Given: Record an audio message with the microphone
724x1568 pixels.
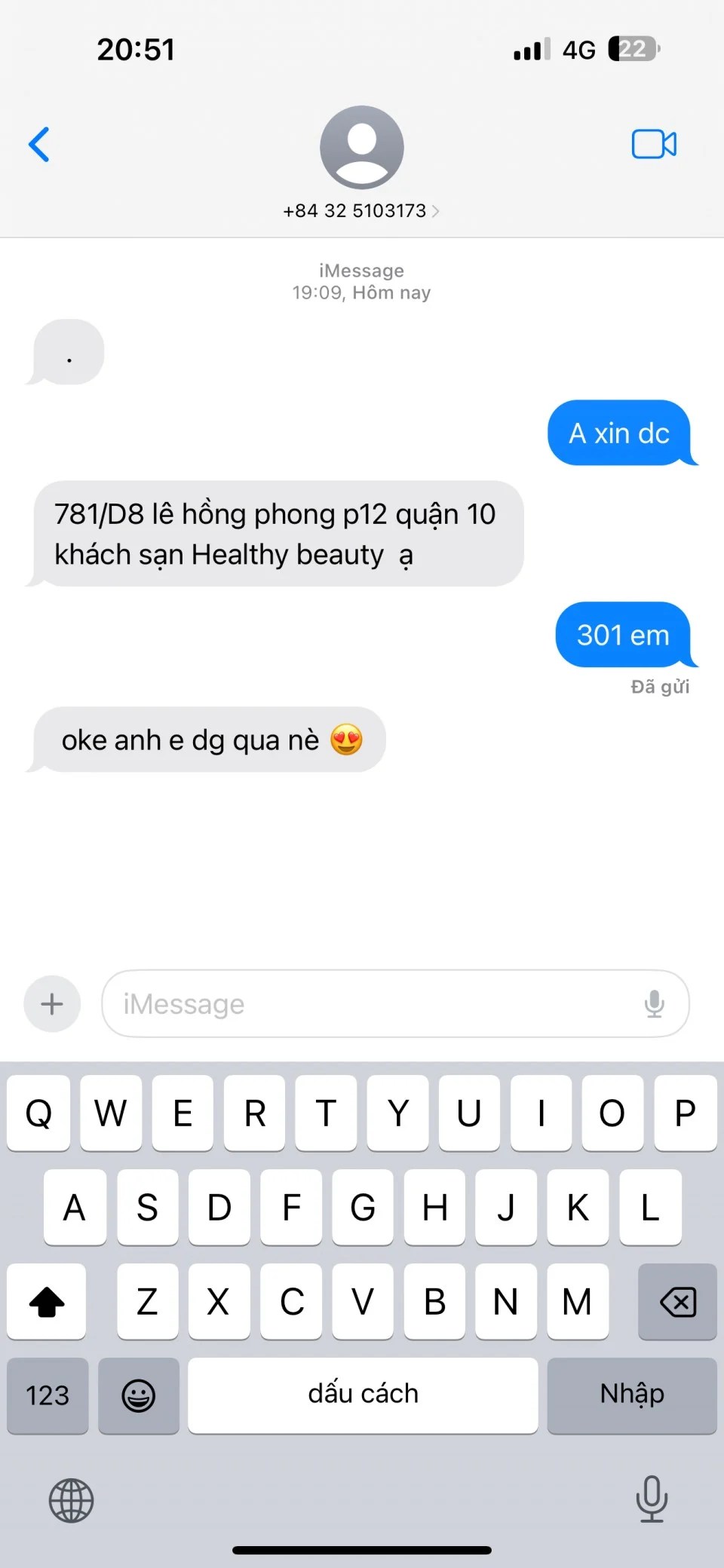Looking at the screenshot, I should (654, 1003).
